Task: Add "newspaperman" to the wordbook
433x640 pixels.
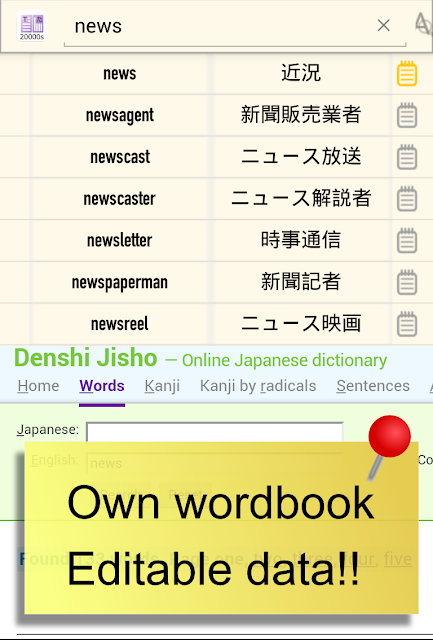Action: click(407, 282)
